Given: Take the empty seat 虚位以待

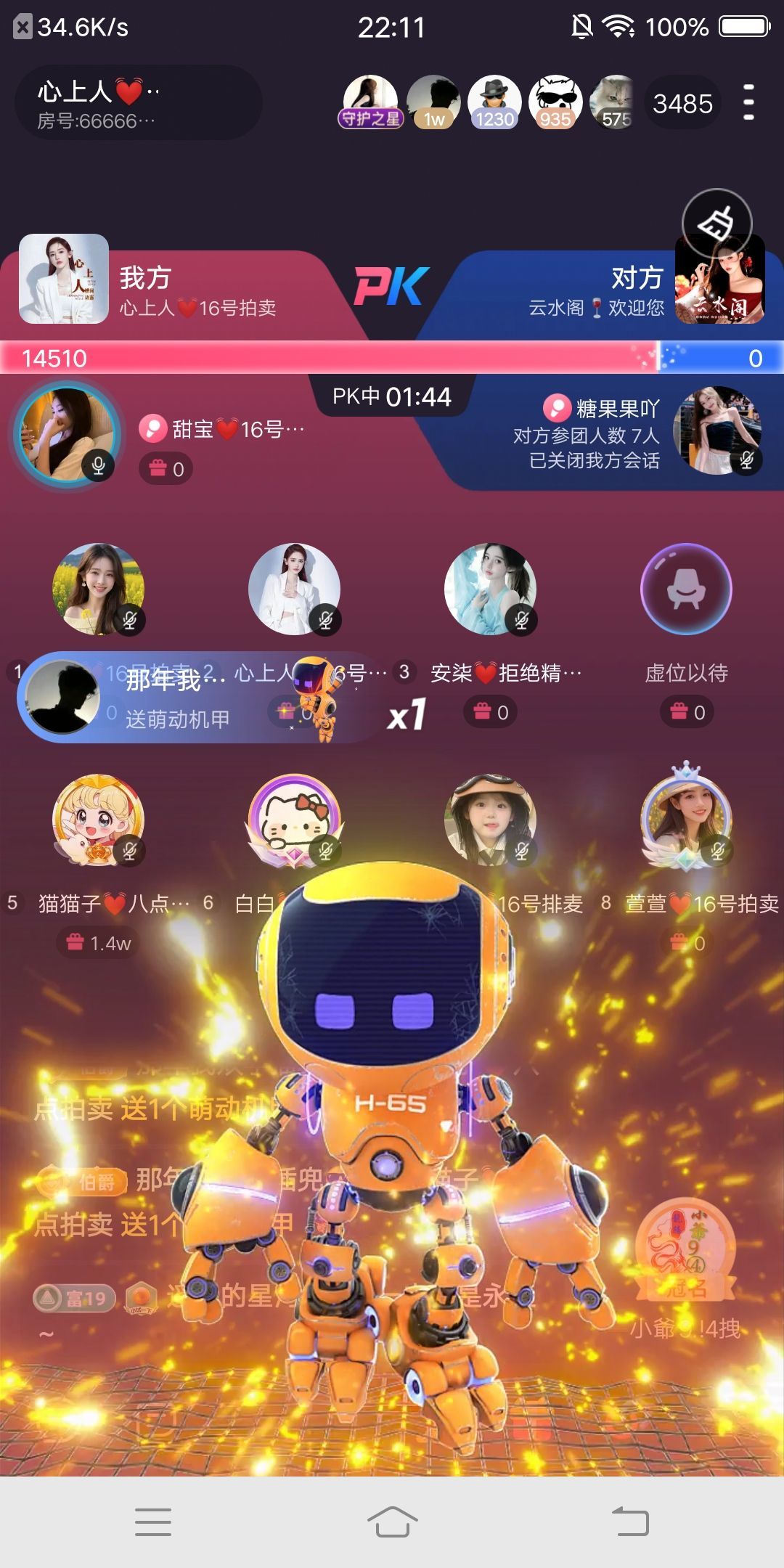Looking at the screenshot, I should (x=686, y=589).
